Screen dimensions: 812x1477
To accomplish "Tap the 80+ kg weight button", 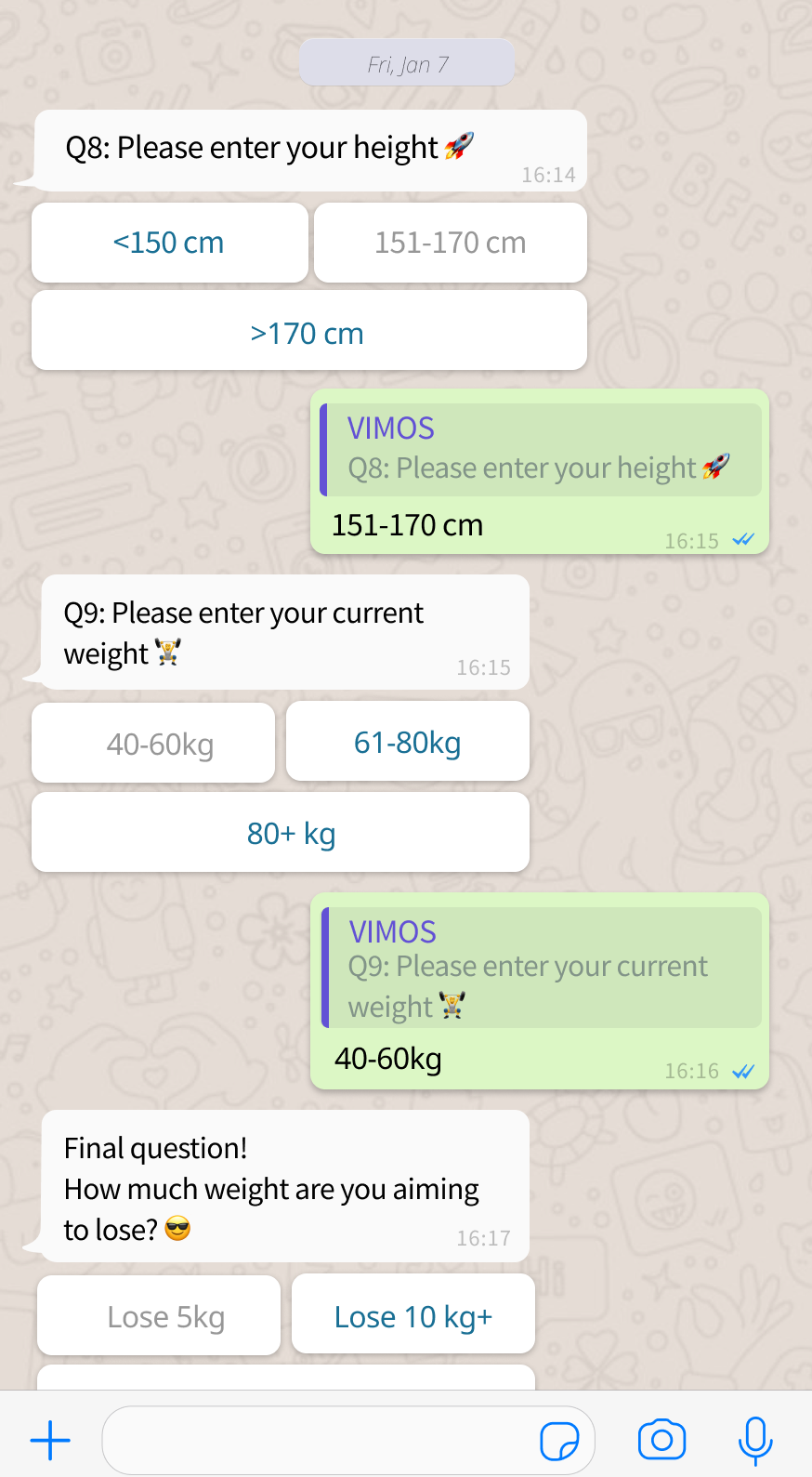I will pyautogui.click(x=281, y=833).
